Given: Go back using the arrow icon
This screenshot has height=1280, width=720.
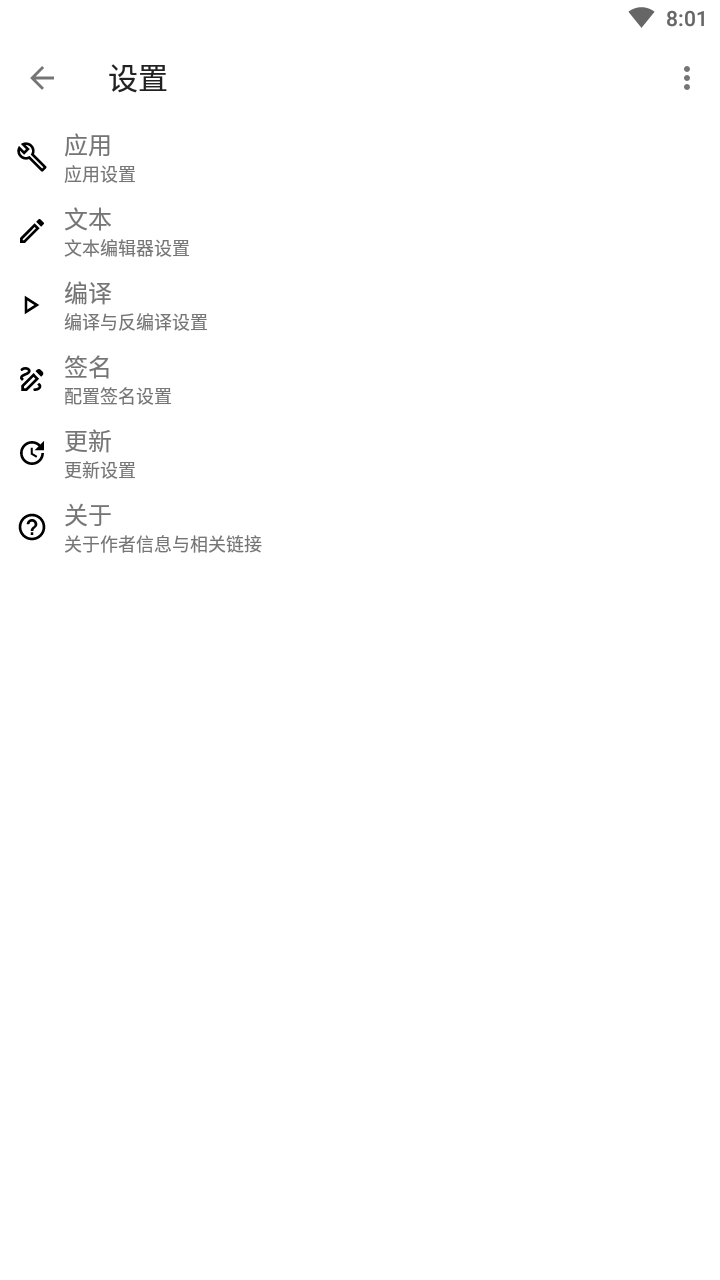Looking at the screenshot, I should pos(42,78).
